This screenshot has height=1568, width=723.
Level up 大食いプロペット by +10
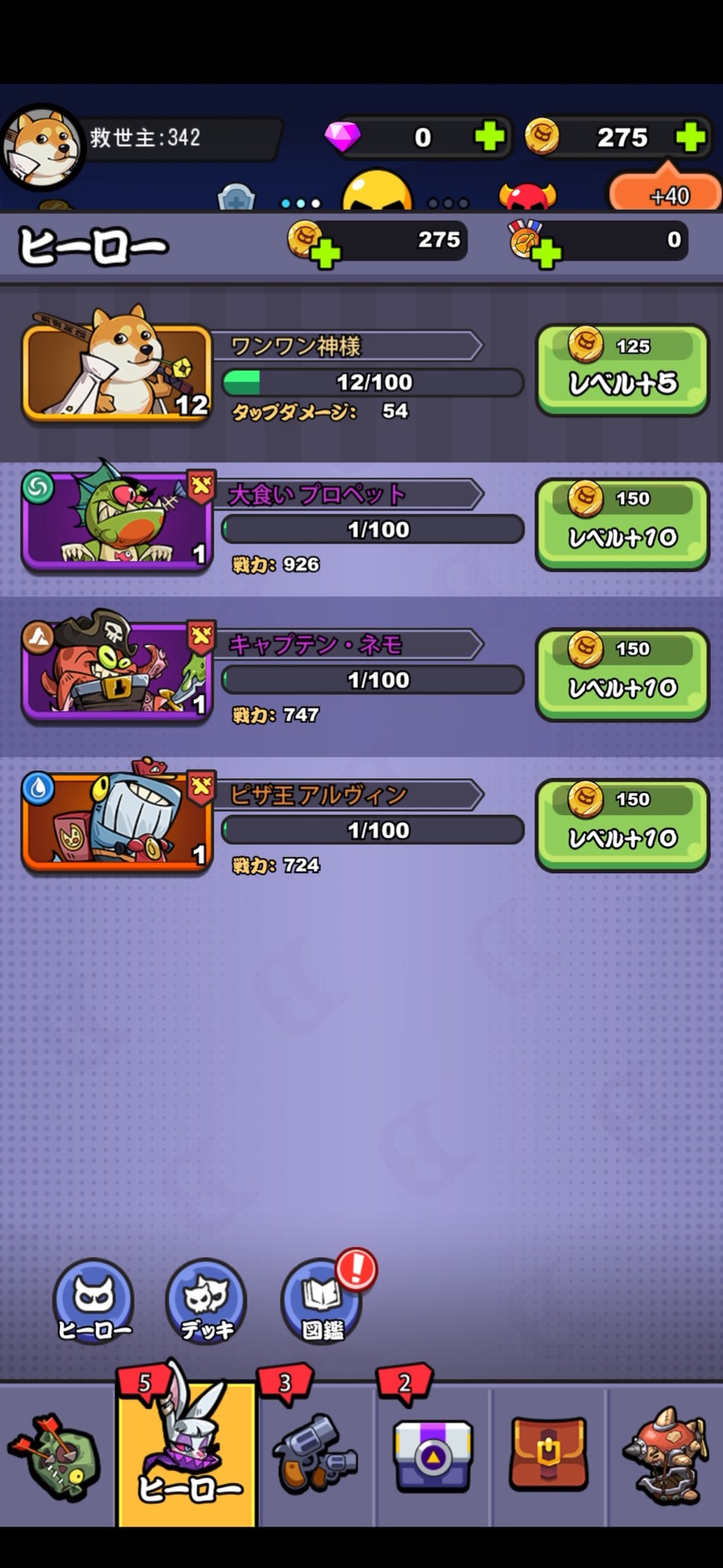[x=622, y=523]
